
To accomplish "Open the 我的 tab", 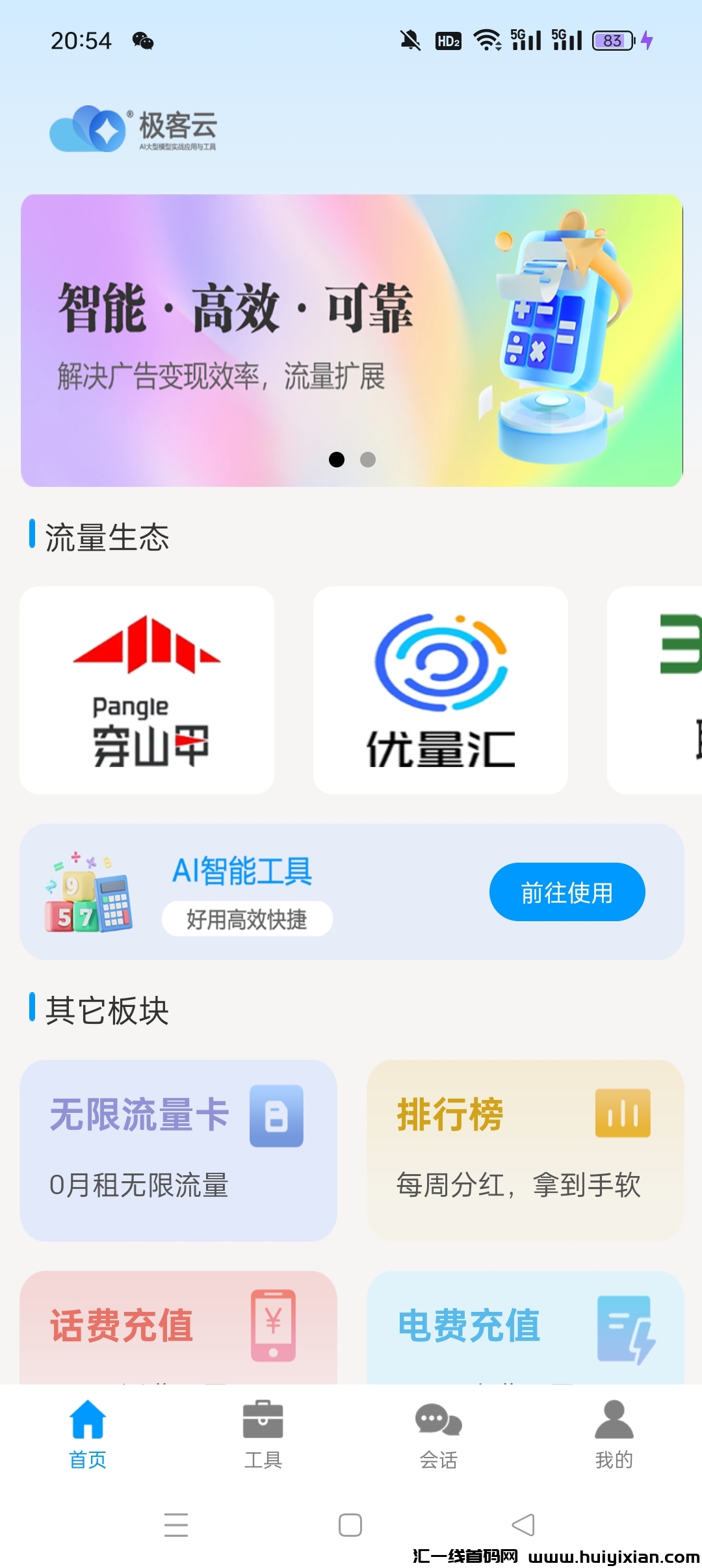I will coord(614,1434).
